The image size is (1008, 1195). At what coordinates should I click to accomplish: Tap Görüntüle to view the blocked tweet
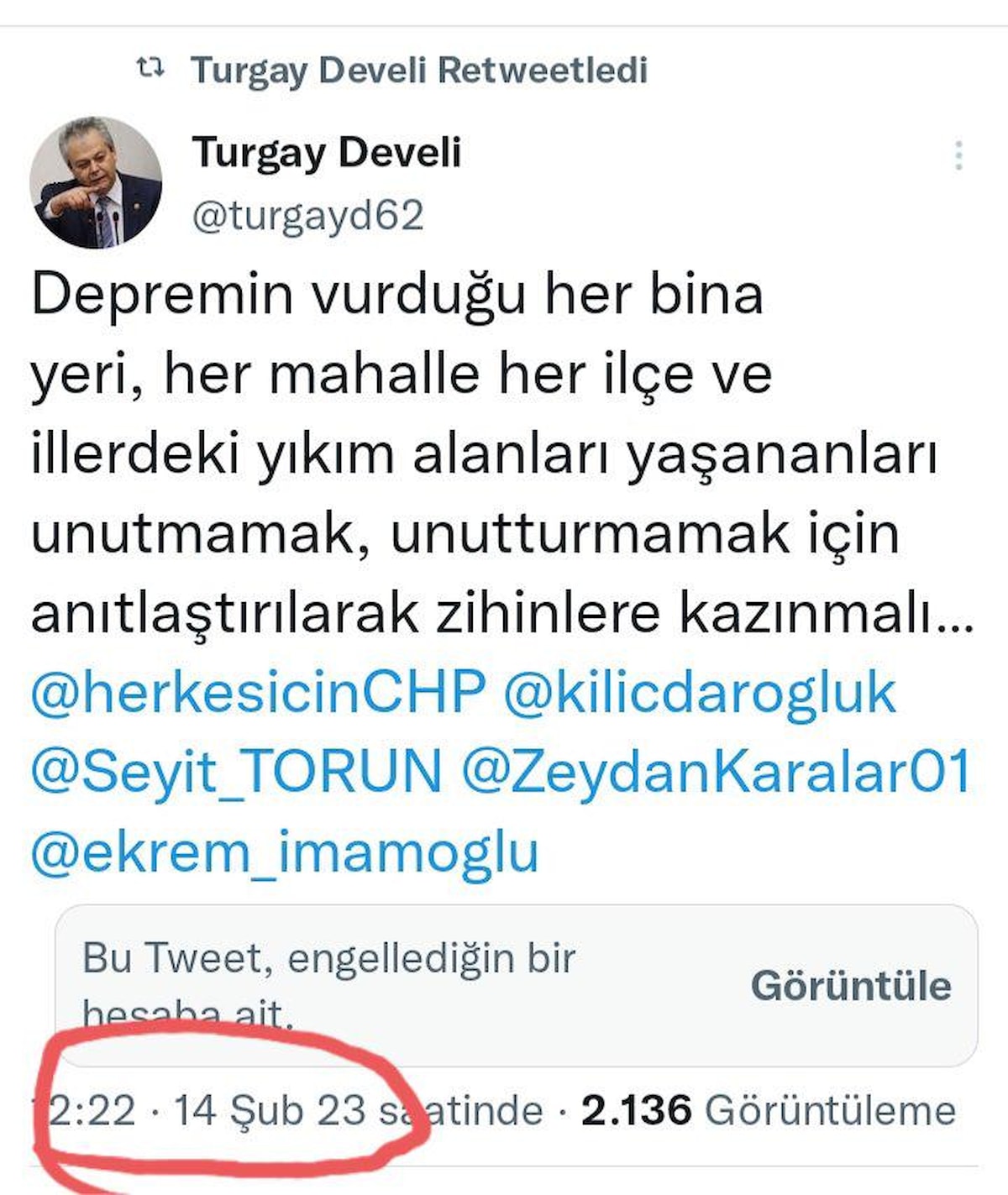[850, 985]
